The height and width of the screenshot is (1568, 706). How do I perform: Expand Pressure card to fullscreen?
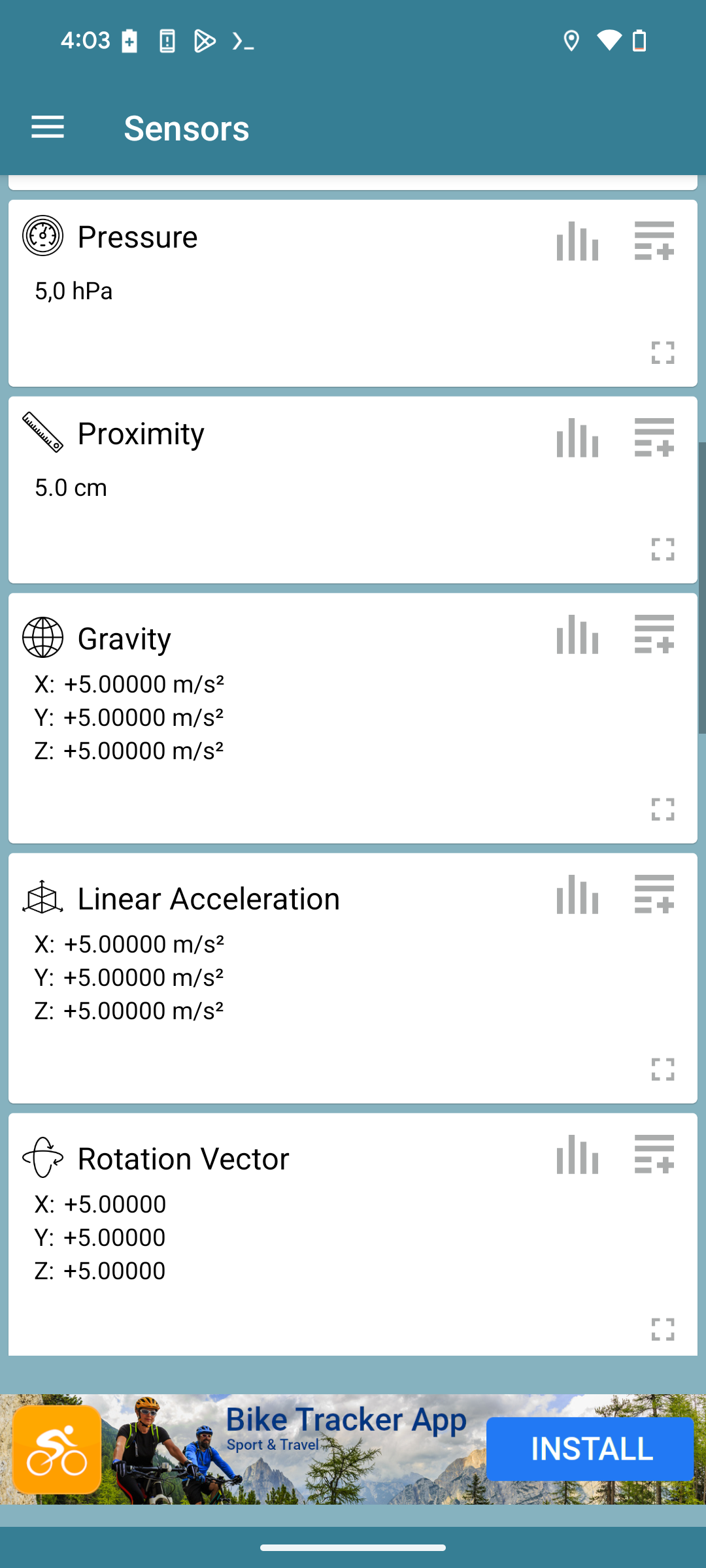(663, 353)
